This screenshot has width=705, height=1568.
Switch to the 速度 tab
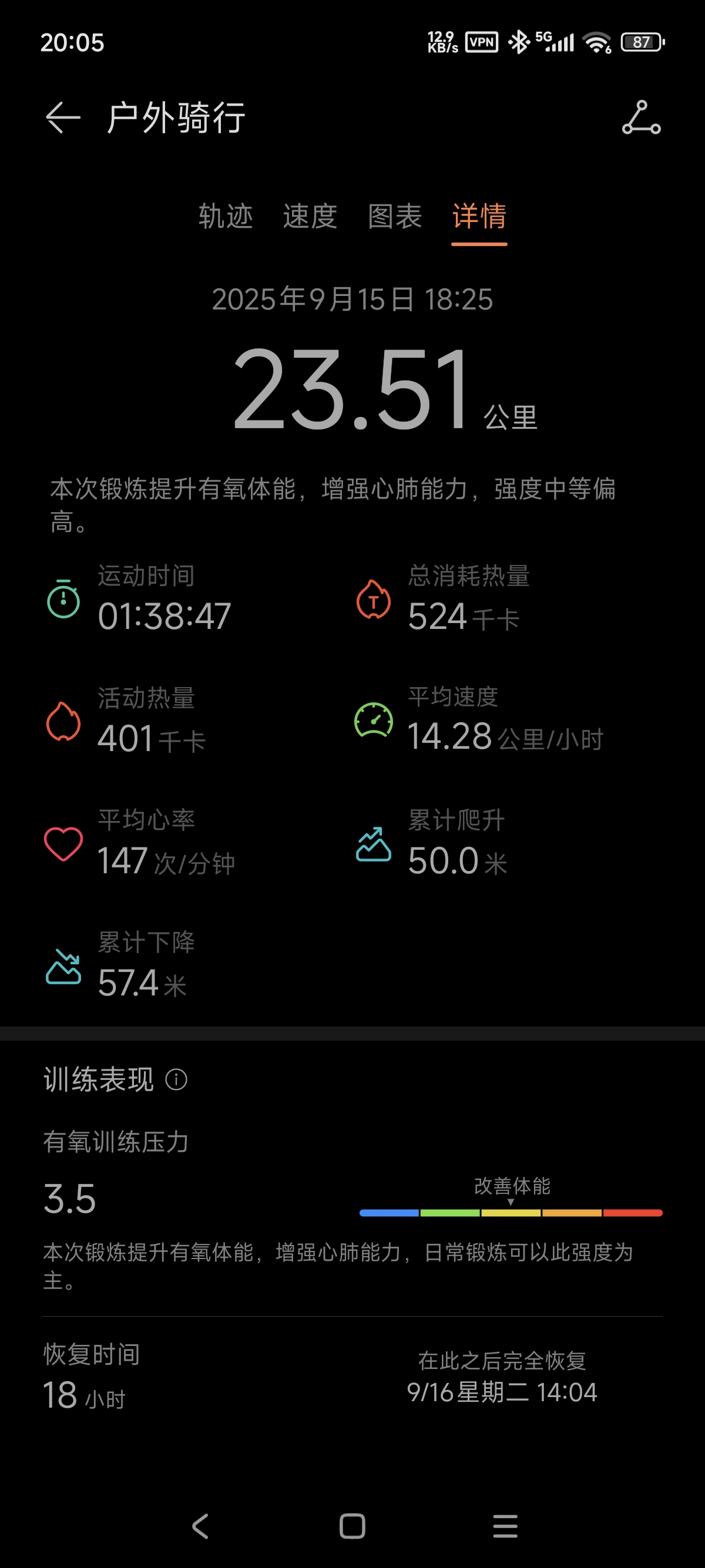point(310,216)
